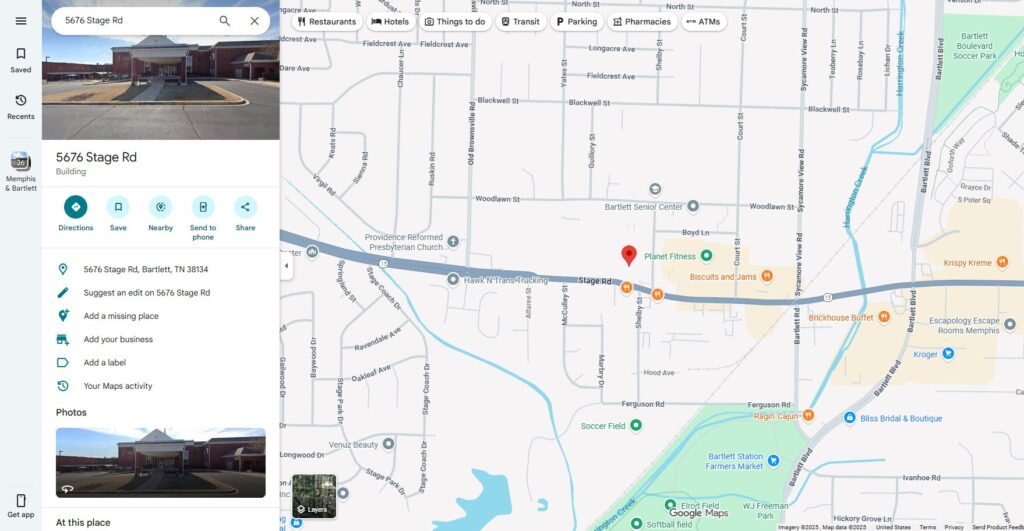Image resolution: width=1024 pixels, height=531 pixels.
Task: Show ATMs on the map
Action: pyautogui.click(x=703, y=21)
